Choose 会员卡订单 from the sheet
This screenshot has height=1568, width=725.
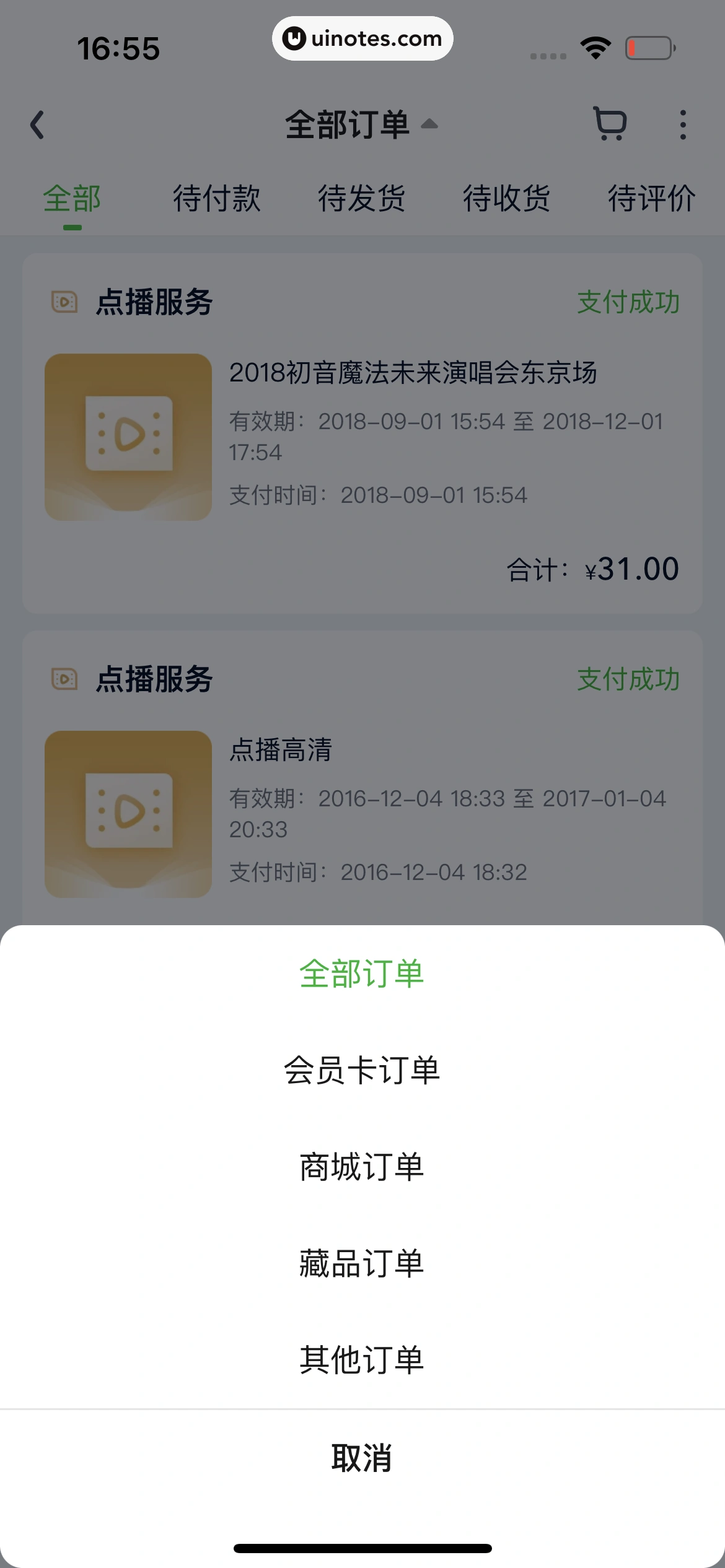click(362, 1071)
